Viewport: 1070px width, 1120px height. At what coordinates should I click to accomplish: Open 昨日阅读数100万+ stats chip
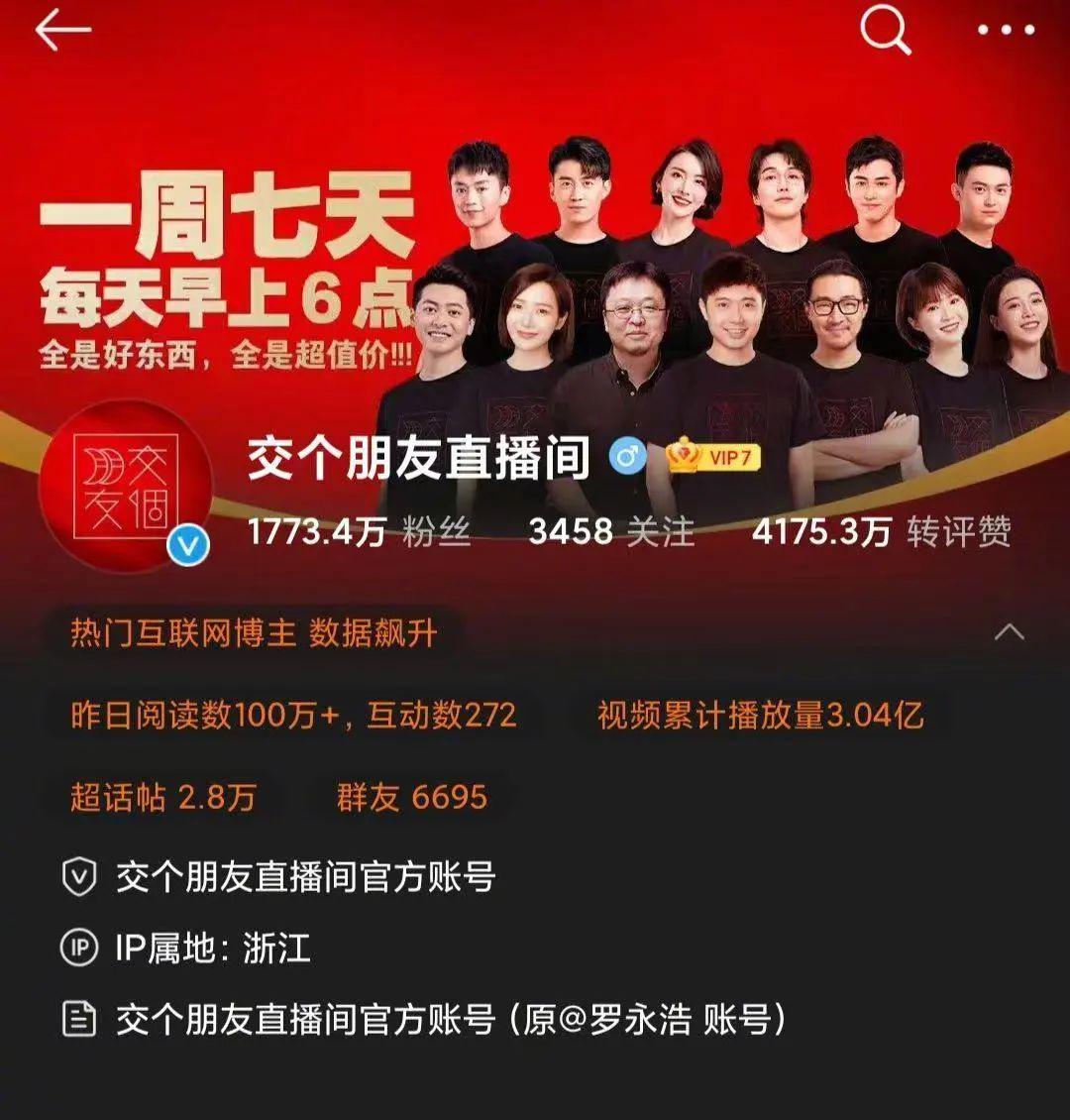(293, 715)
